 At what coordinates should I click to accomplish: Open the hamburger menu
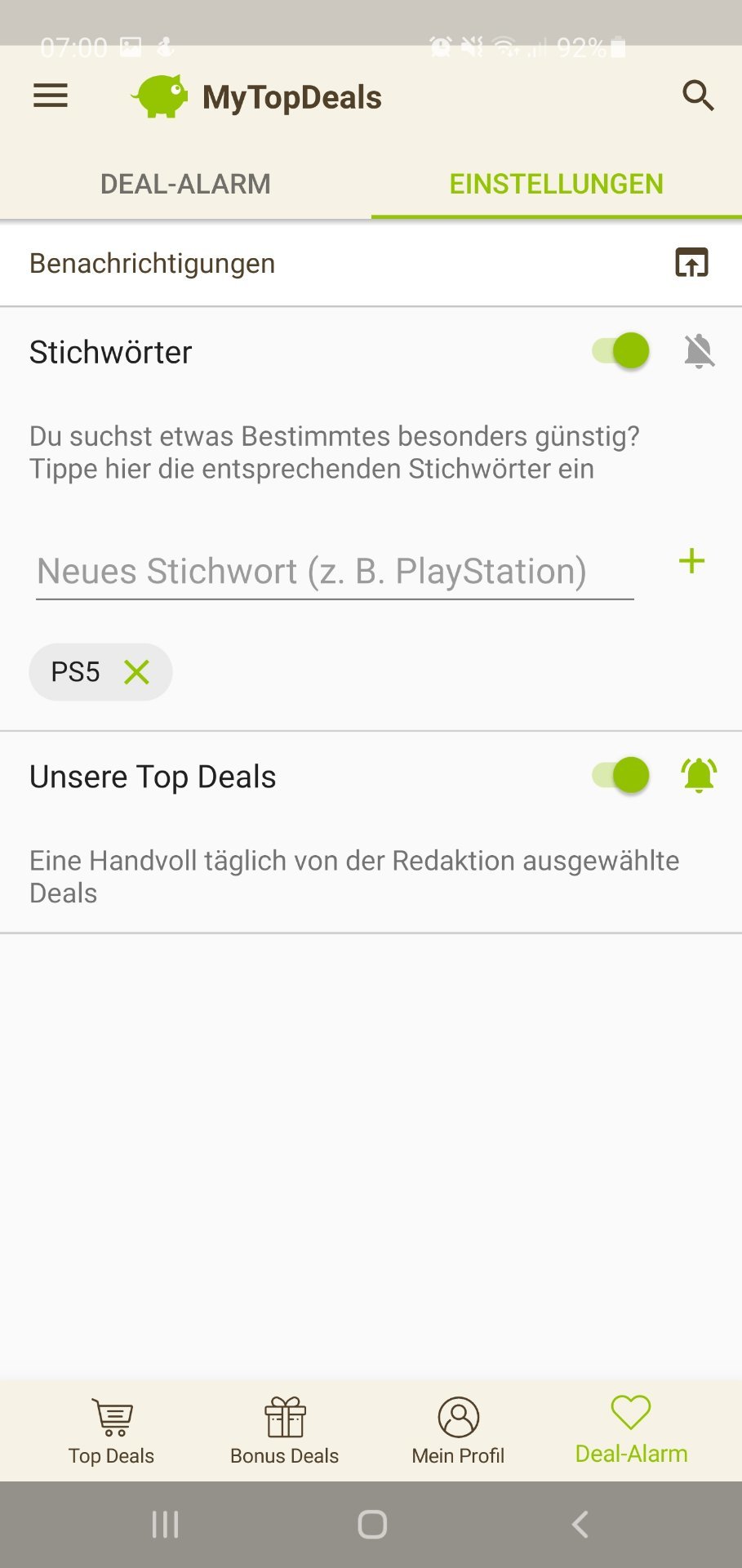pyautogui.click(x=51, y=96)
